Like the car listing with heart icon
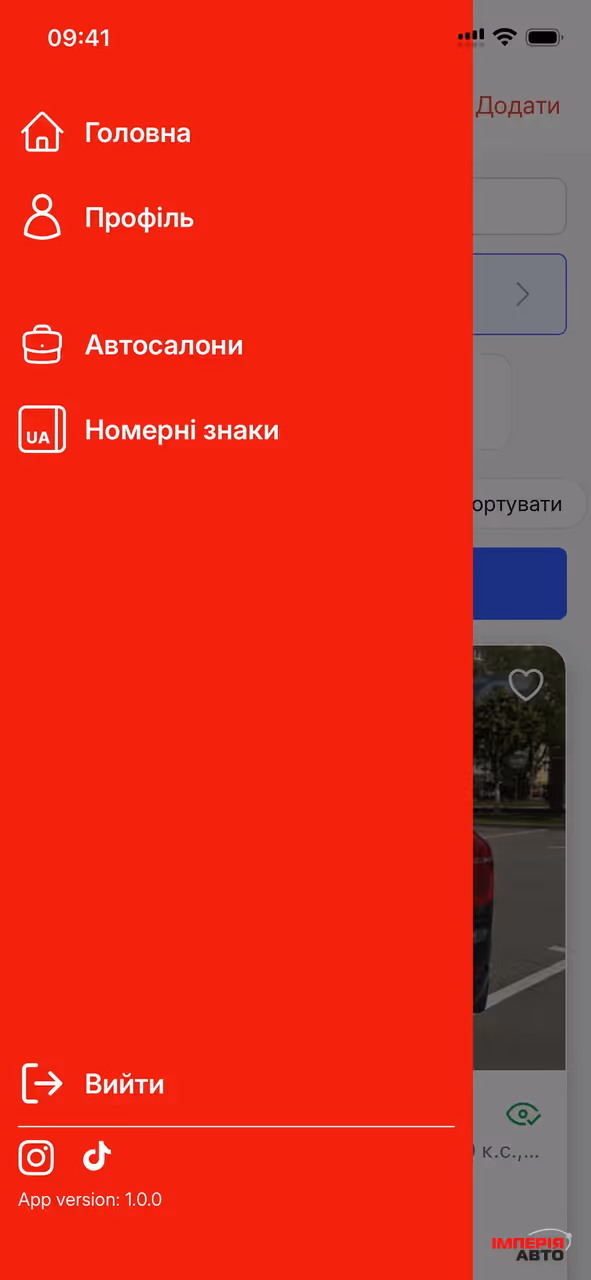591x1280 pixels. point(526,685)
